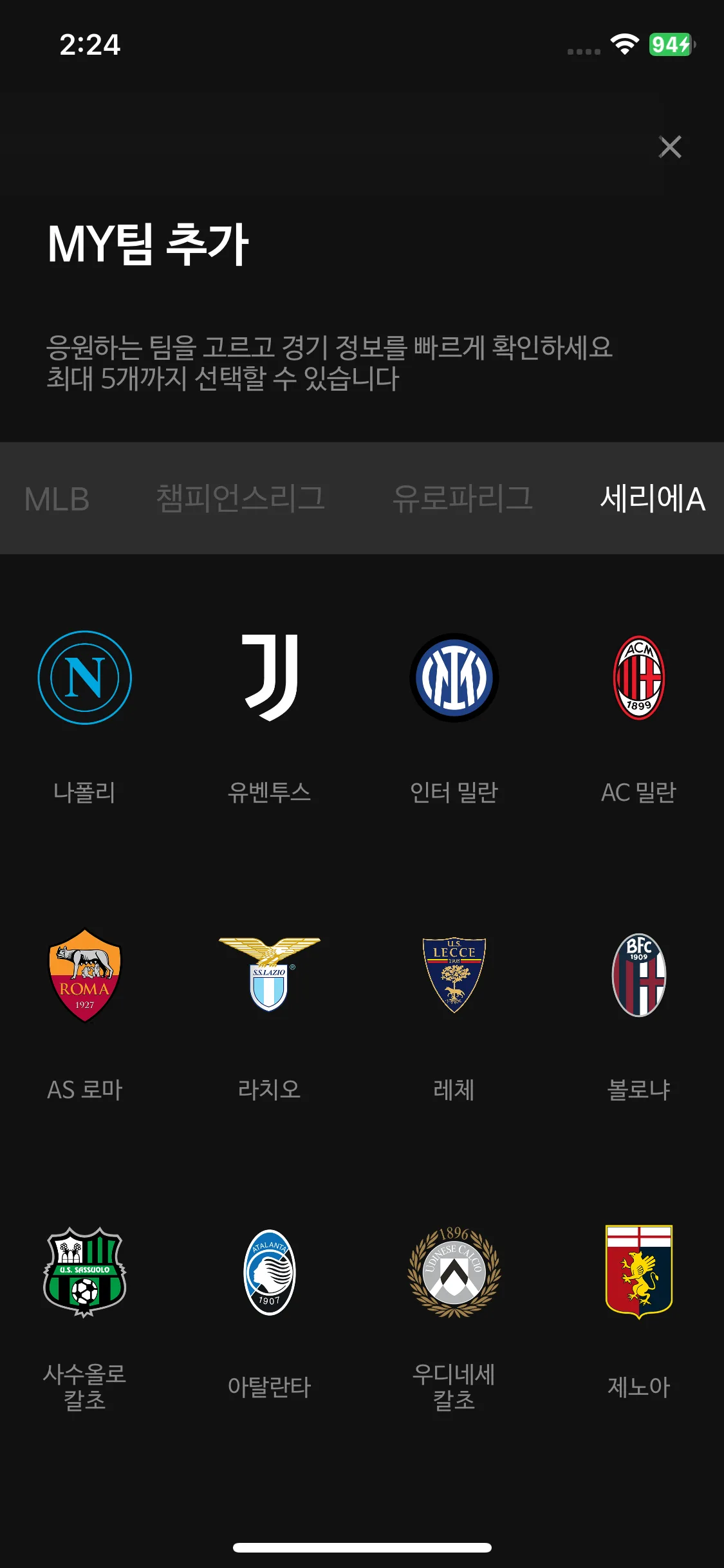Pick 볼로냐 team
The width and height of the screenshot is (724, 1568).
coord(638,975)
